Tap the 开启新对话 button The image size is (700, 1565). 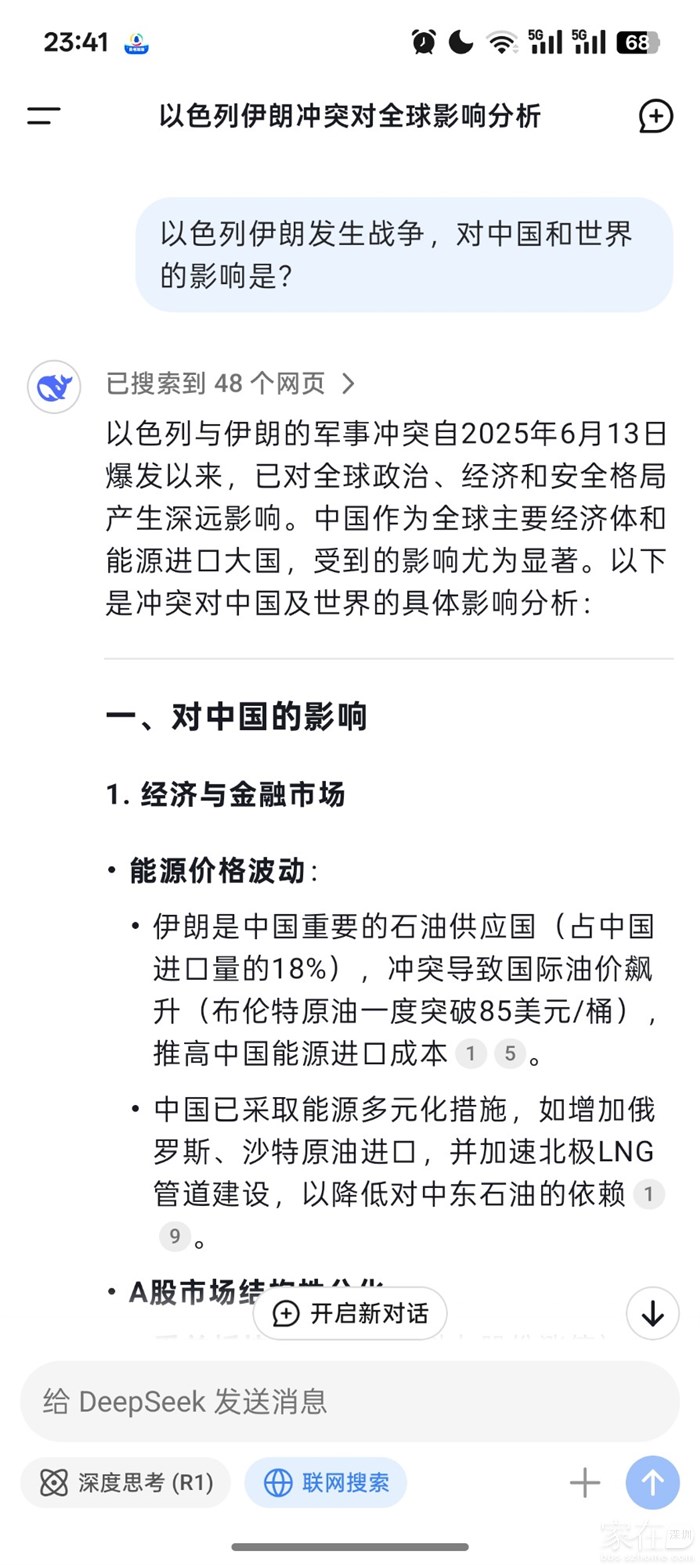click(x=350, y=1313)
